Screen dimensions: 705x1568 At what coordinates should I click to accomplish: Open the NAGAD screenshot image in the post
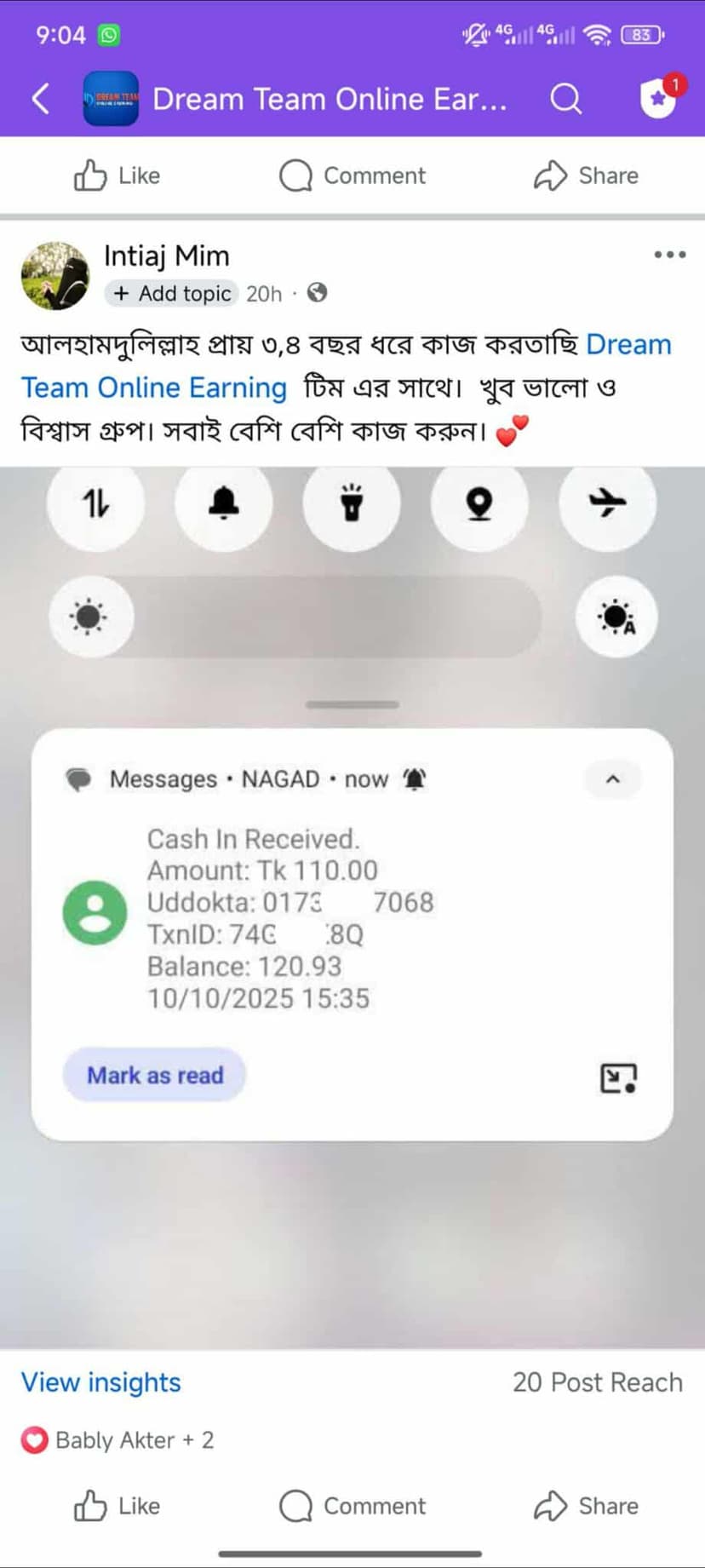[352, 907]
